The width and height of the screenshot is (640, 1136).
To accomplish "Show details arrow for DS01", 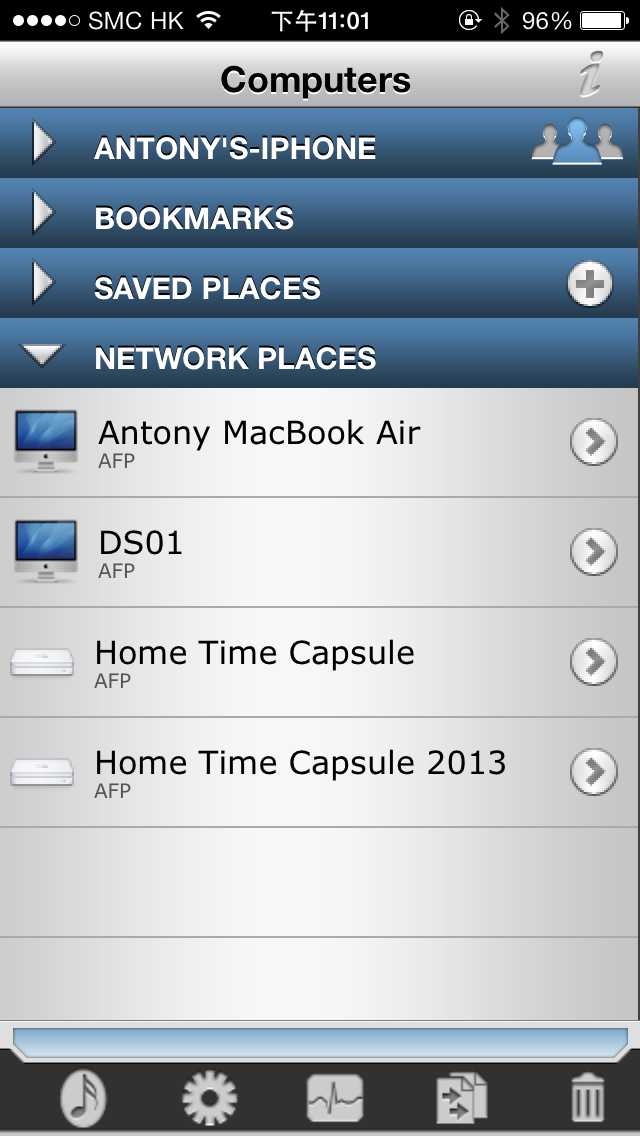I will point(594,551).
